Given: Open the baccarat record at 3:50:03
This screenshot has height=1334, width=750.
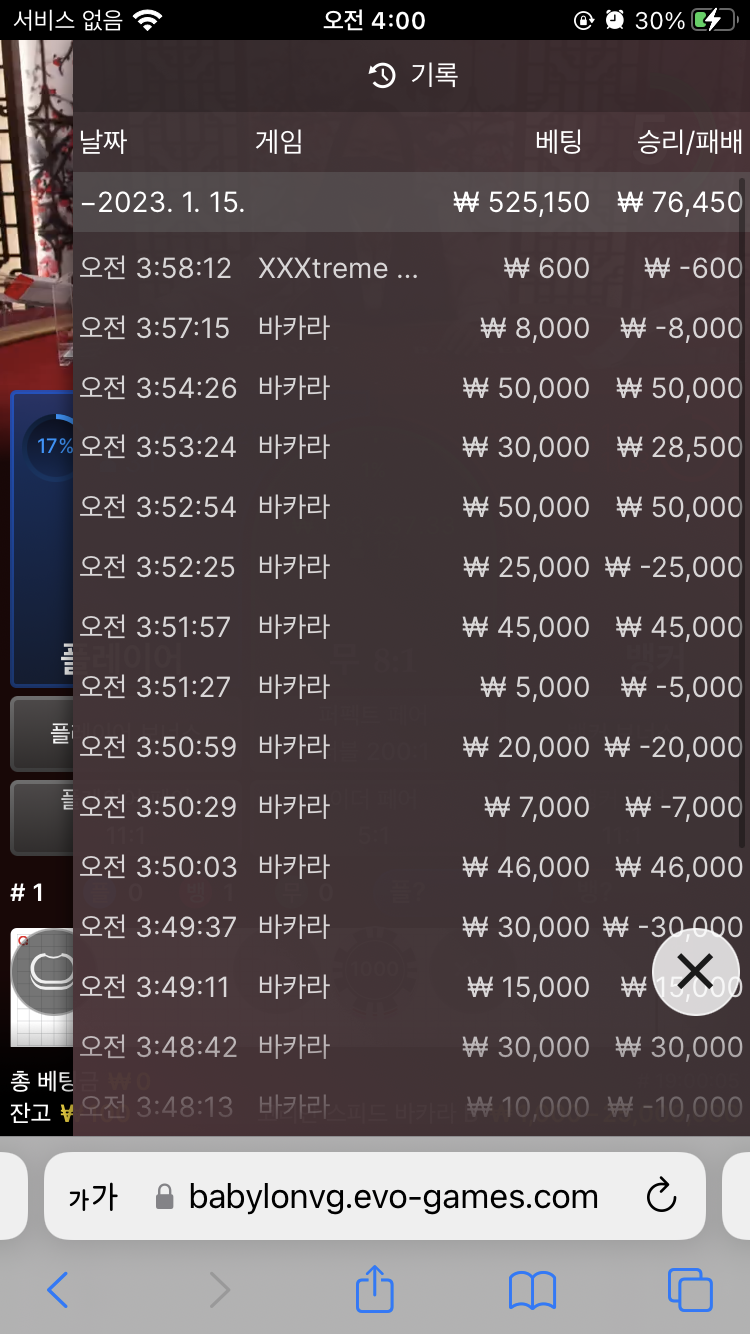Looking at the screenshot, I should pyautogui.click(x=410, y=867).
